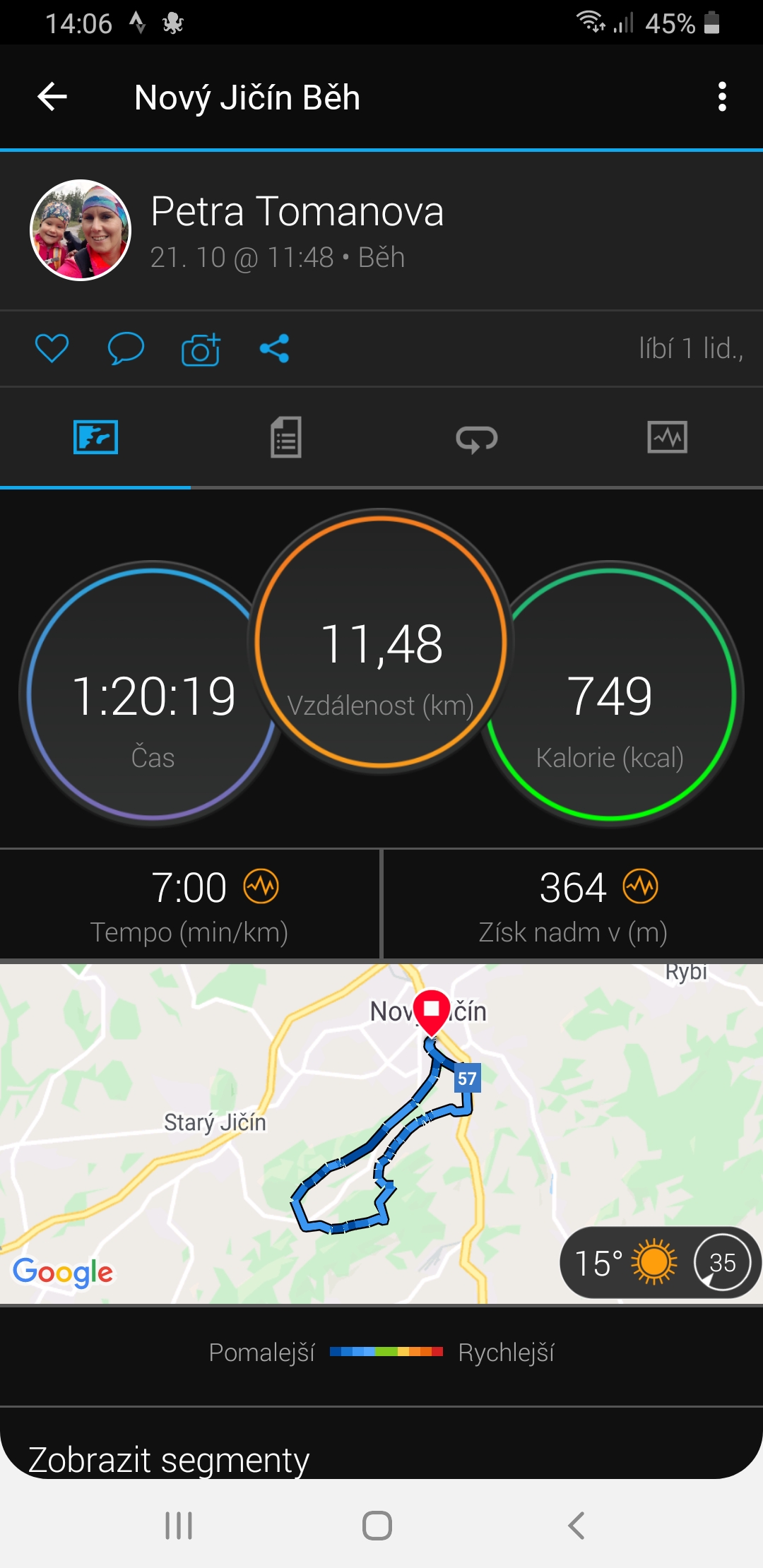Viewport: 763px width, 1568px height.
Task: Switch to the stats details tab
Action: pos(286,437)
